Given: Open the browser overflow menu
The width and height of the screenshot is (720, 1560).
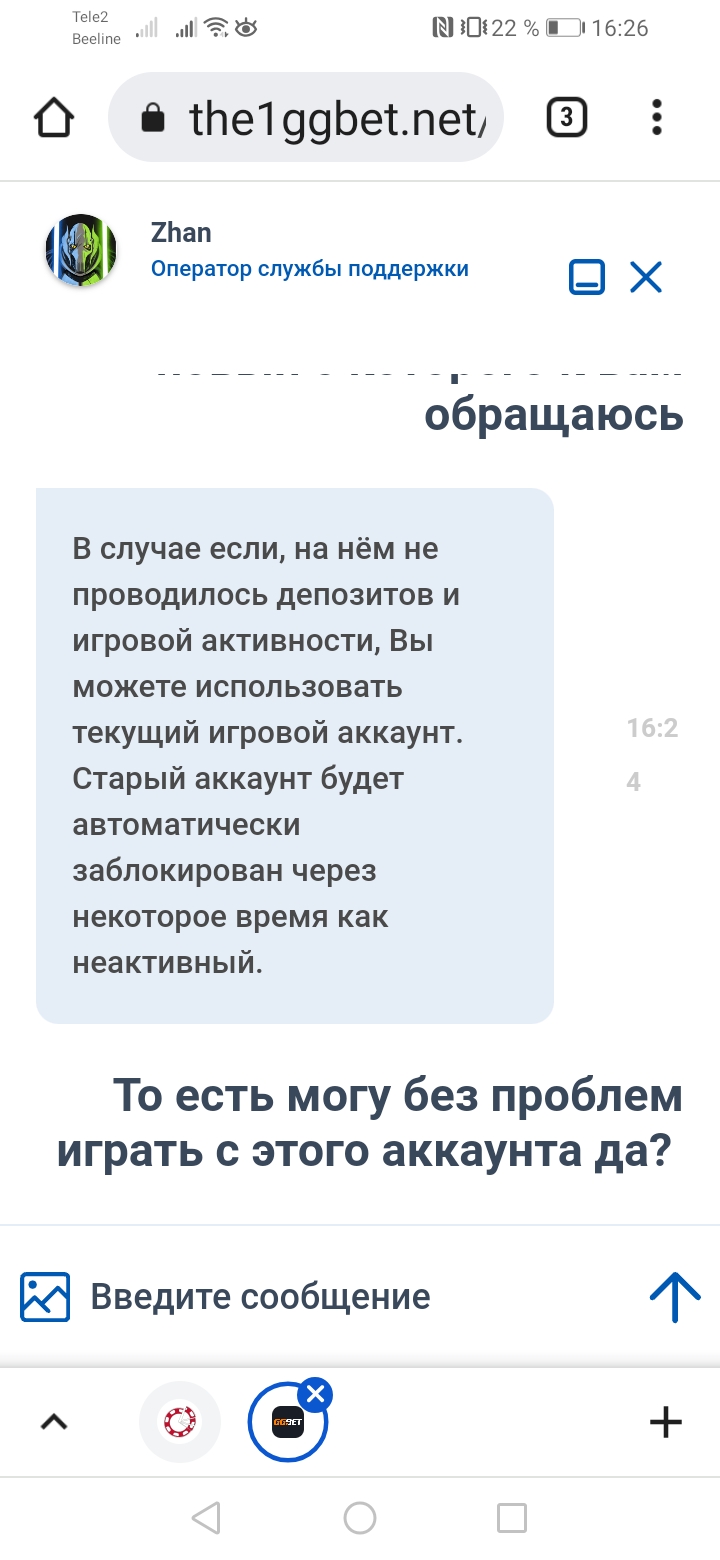Looking at the screenshot, I should [x=657, y=118].
